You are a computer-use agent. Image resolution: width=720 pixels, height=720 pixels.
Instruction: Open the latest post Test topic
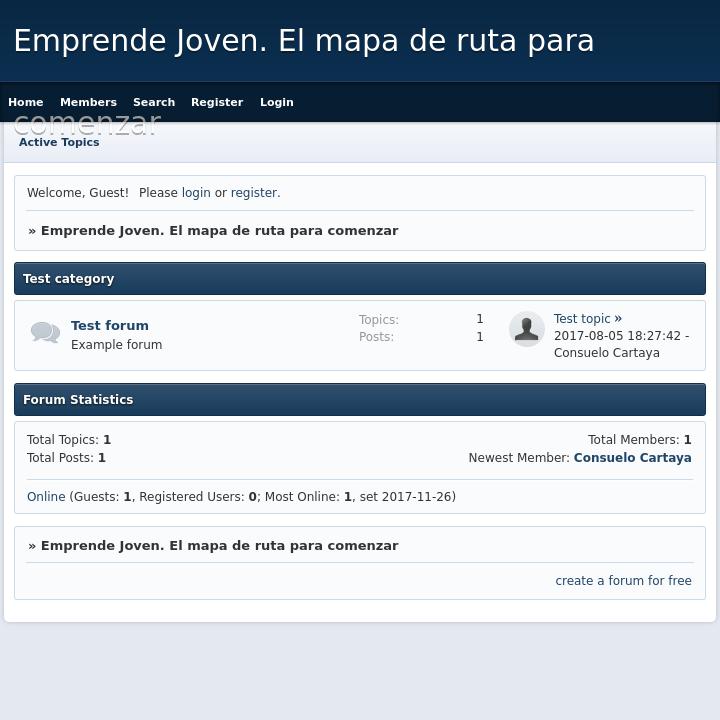[x=582, y=319]
